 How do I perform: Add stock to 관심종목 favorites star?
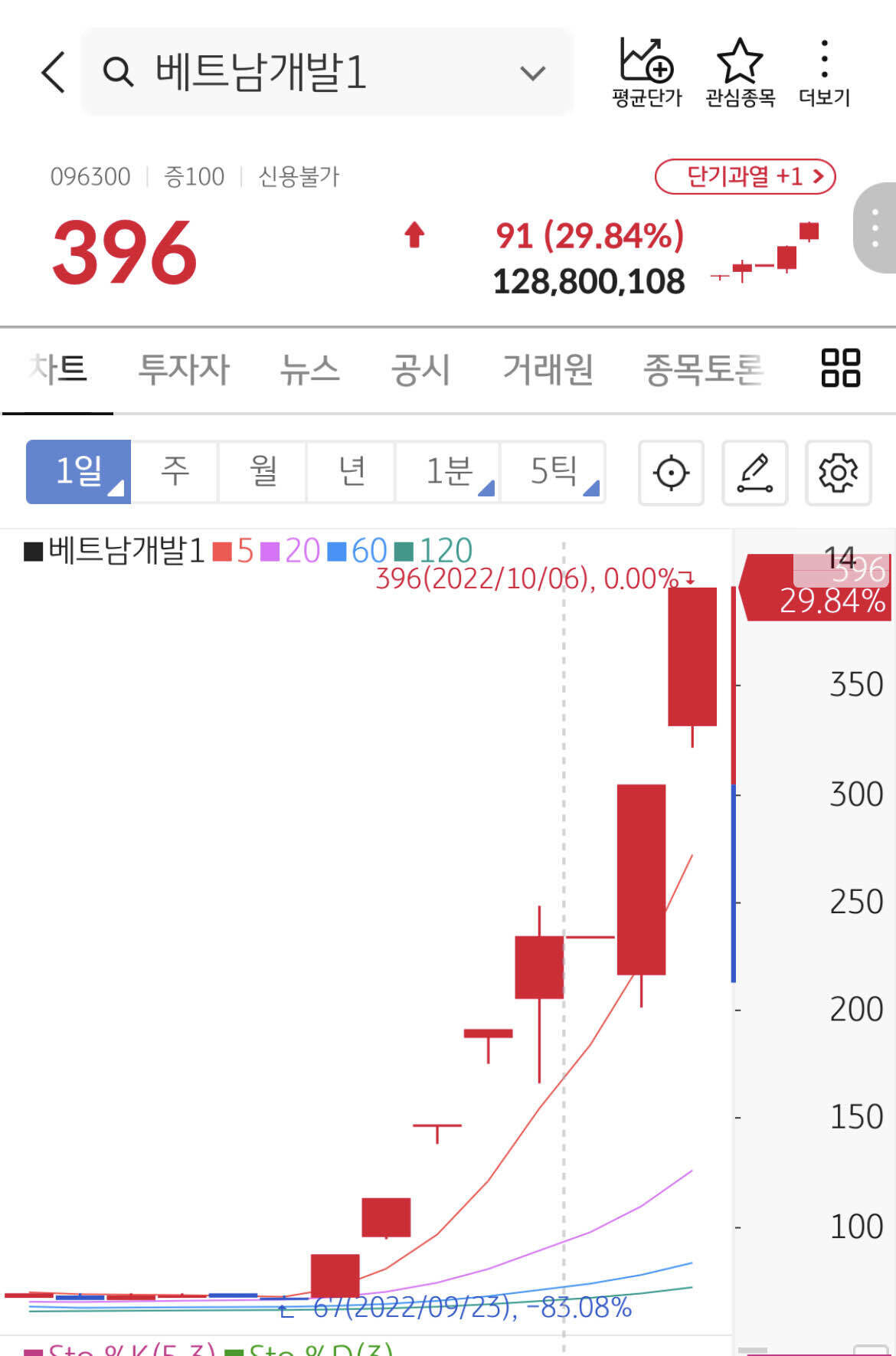pos(740,70)
